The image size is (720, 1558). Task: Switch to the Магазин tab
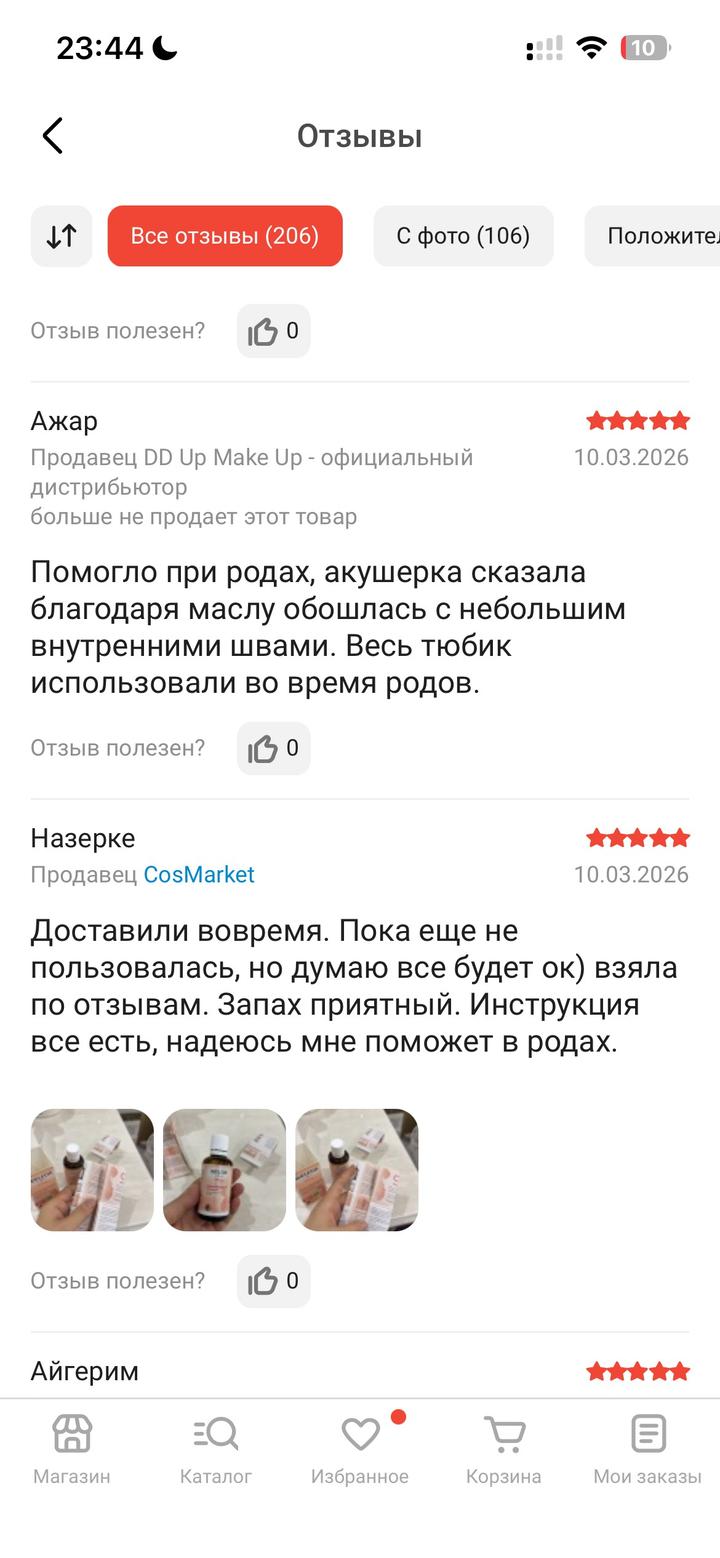(72, 1448)
